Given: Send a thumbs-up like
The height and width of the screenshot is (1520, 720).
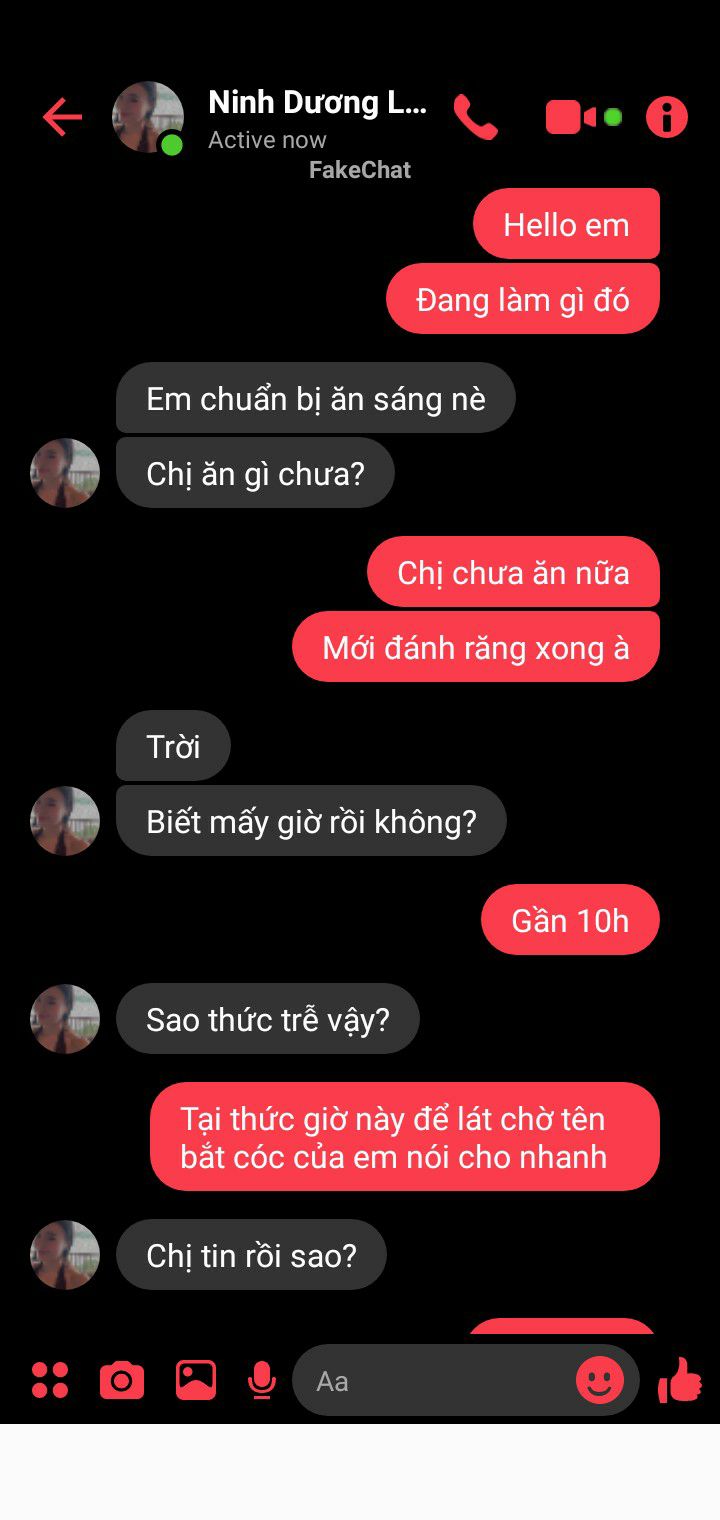Looking at the screenshot, I should (680, 1380).
